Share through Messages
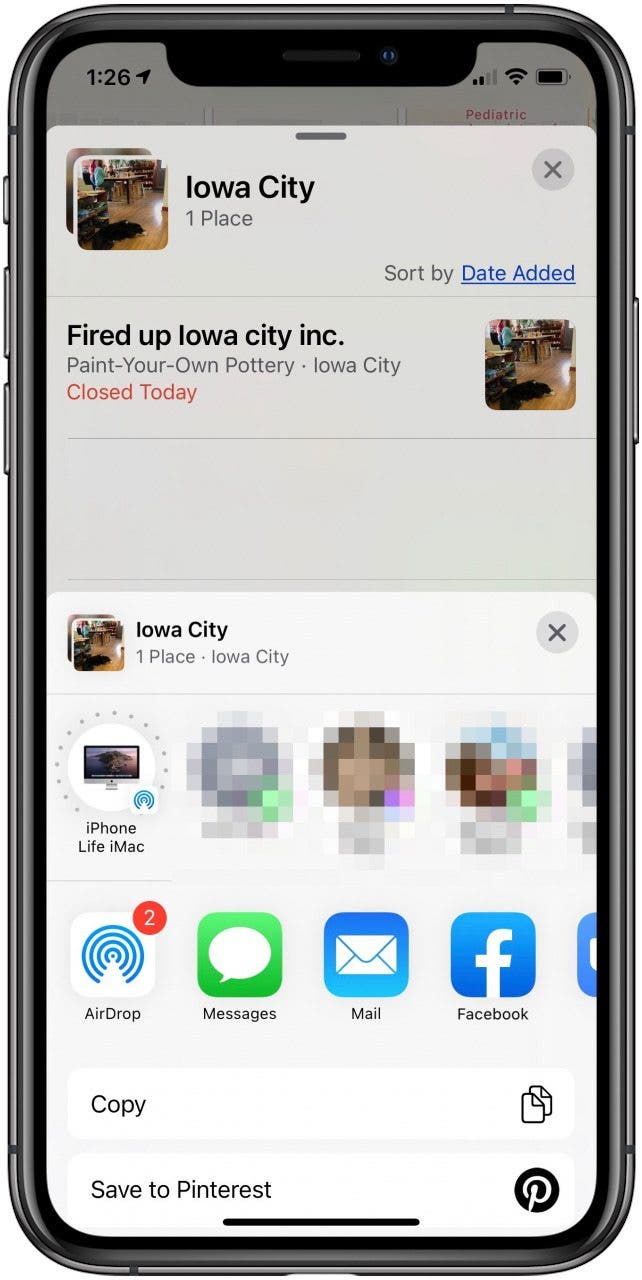 click(239, 956)
